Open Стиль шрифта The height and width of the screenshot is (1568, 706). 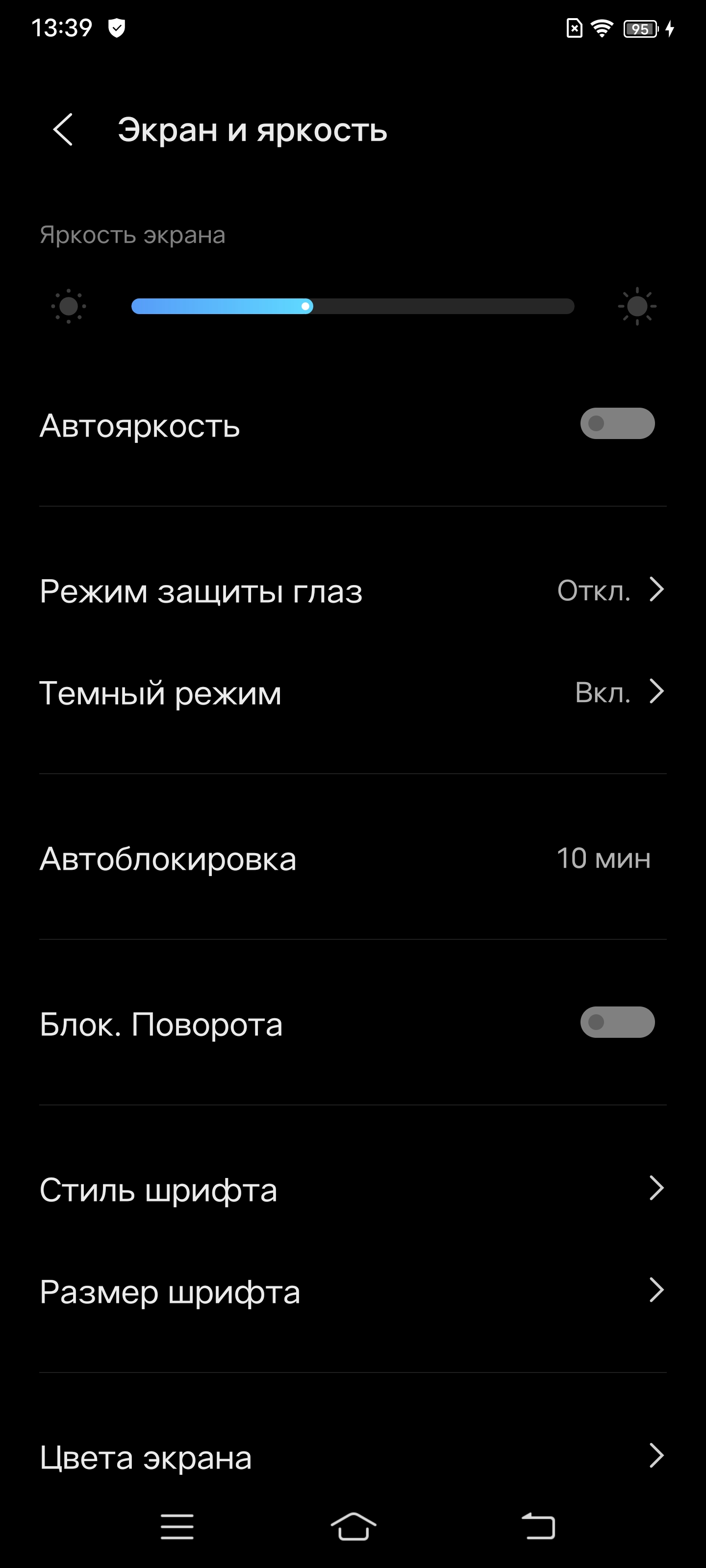click(353, 1189)
